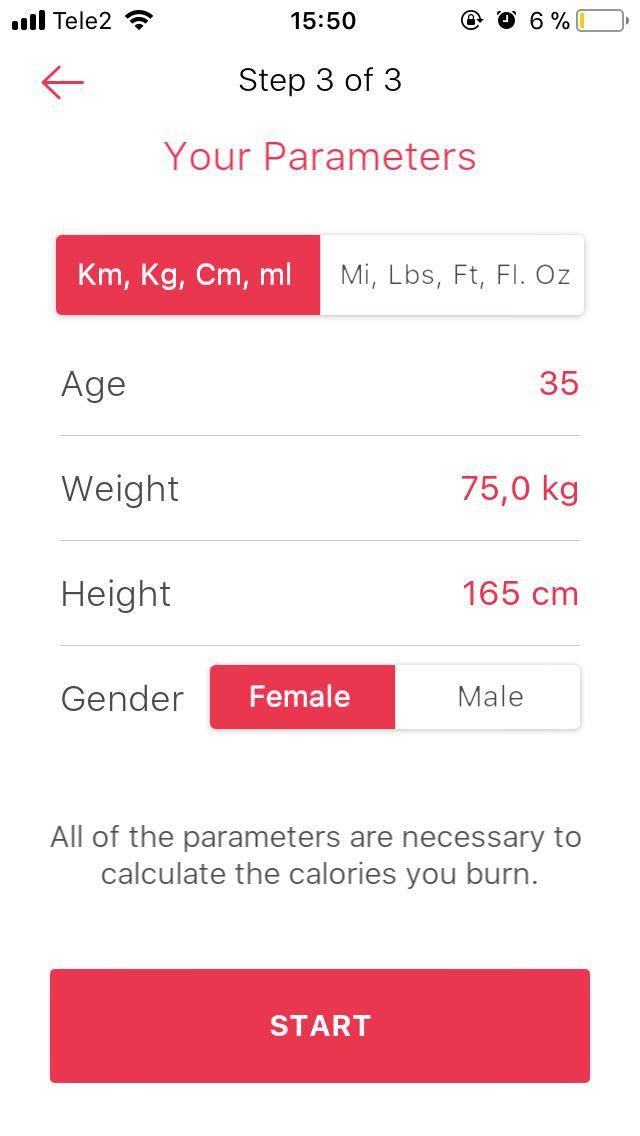Choose Female as gender
The image size is (640, 1136).
point(302,697)
